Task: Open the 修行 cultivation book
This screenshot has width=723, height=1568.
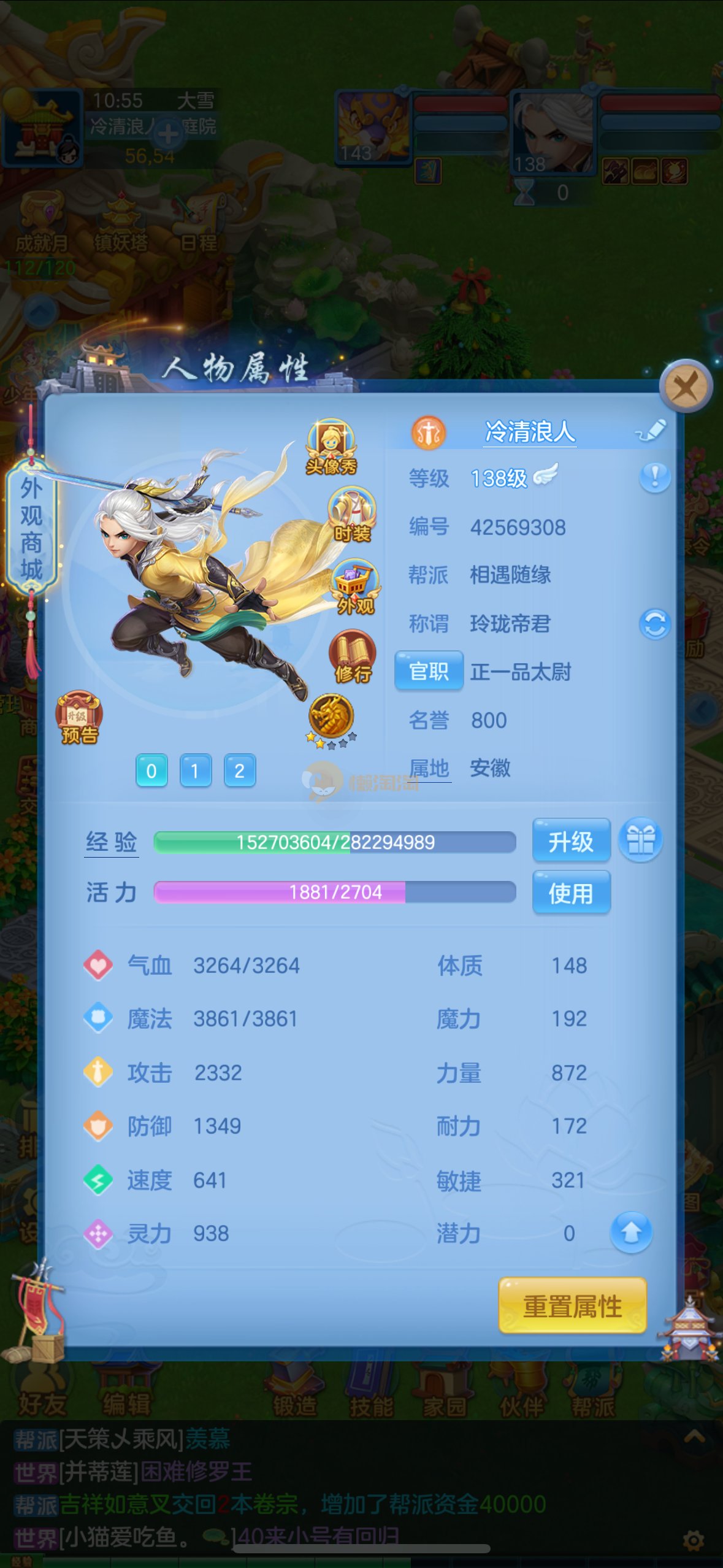Action: [352, 657]
